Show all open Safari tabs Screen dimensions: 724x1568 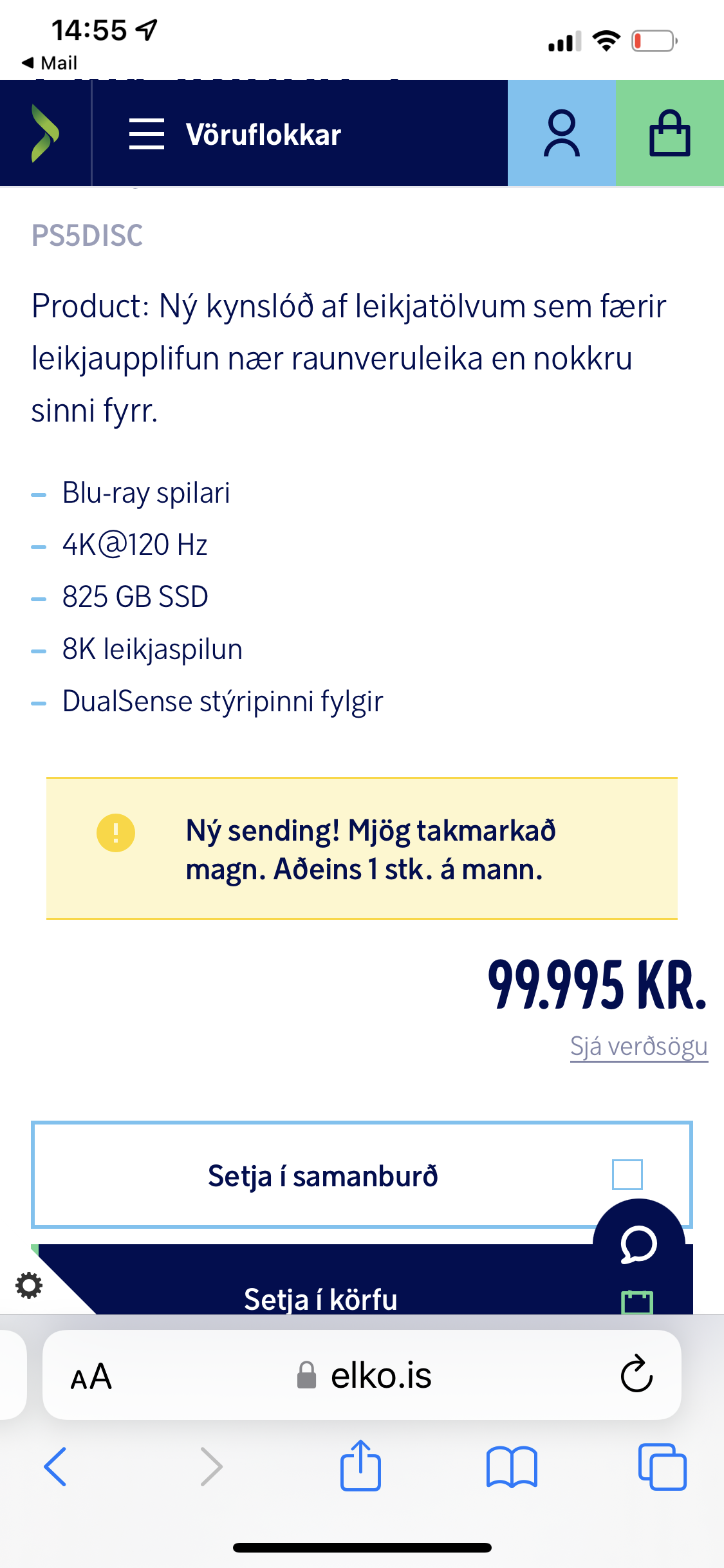(x=662, y=1467)
